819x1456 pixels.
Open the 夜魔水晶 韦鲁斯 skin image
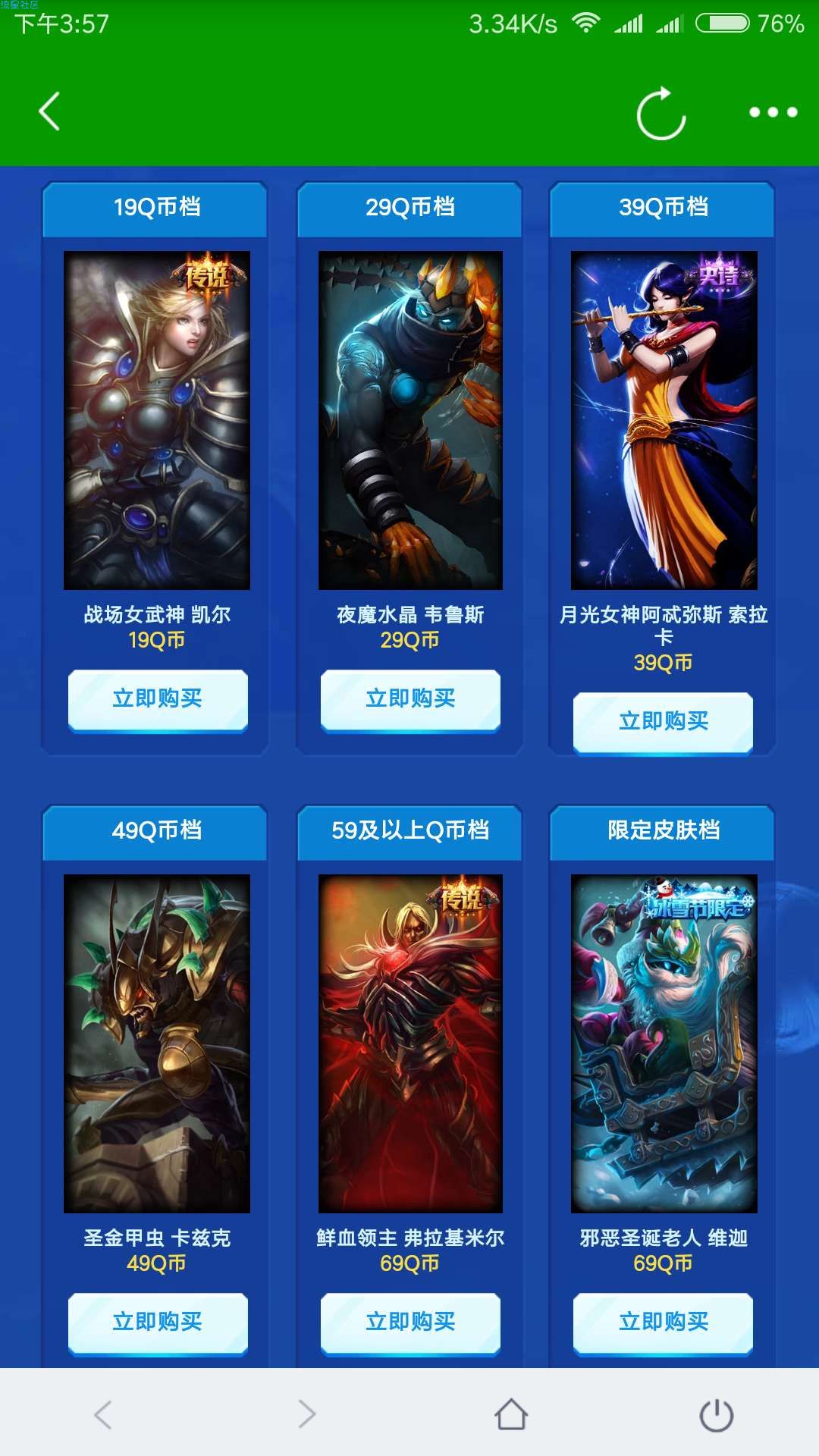[x=410, y=420]
